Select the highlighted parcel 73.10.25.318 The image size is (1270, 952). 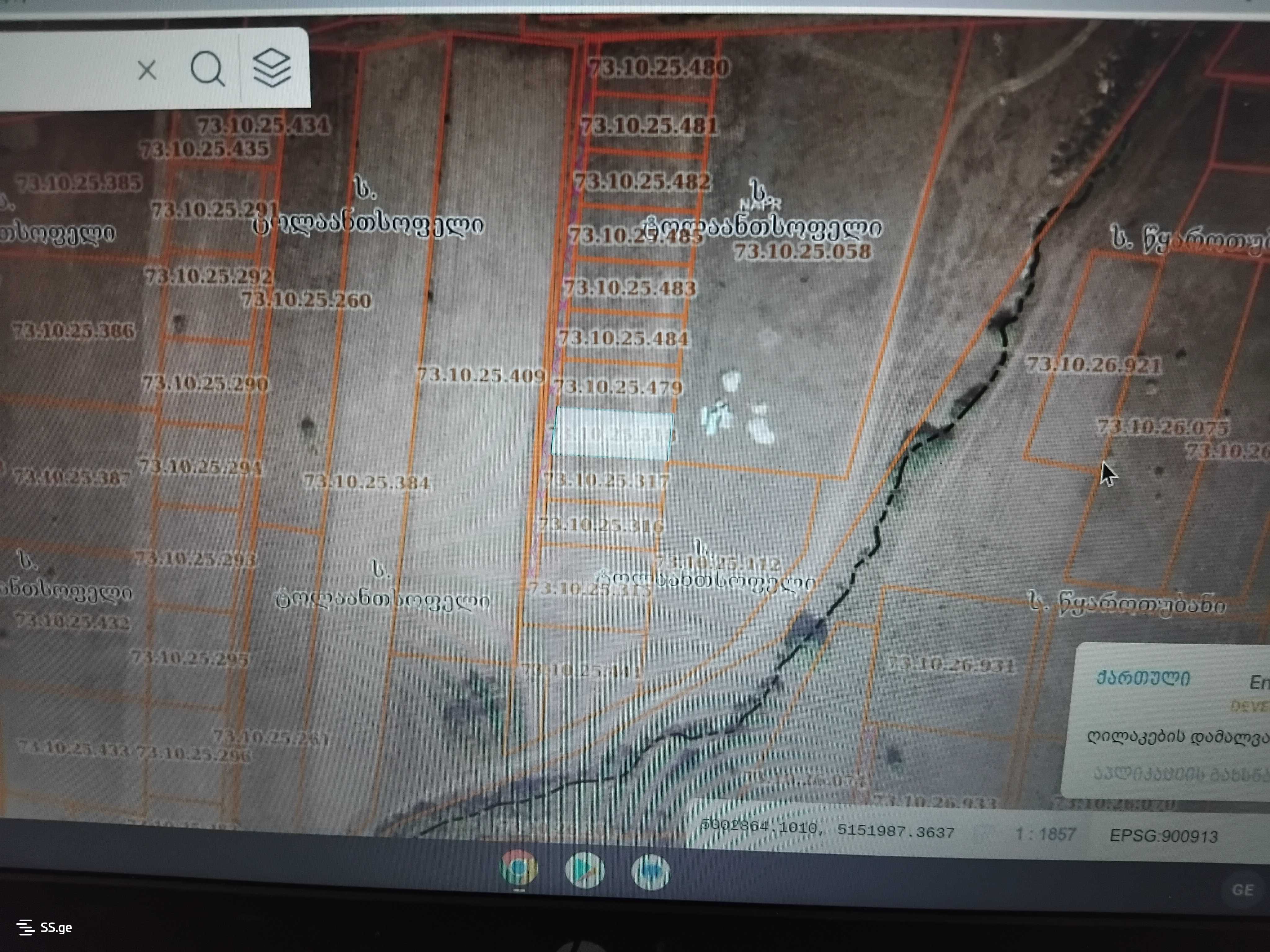click(x=611, y=433)
